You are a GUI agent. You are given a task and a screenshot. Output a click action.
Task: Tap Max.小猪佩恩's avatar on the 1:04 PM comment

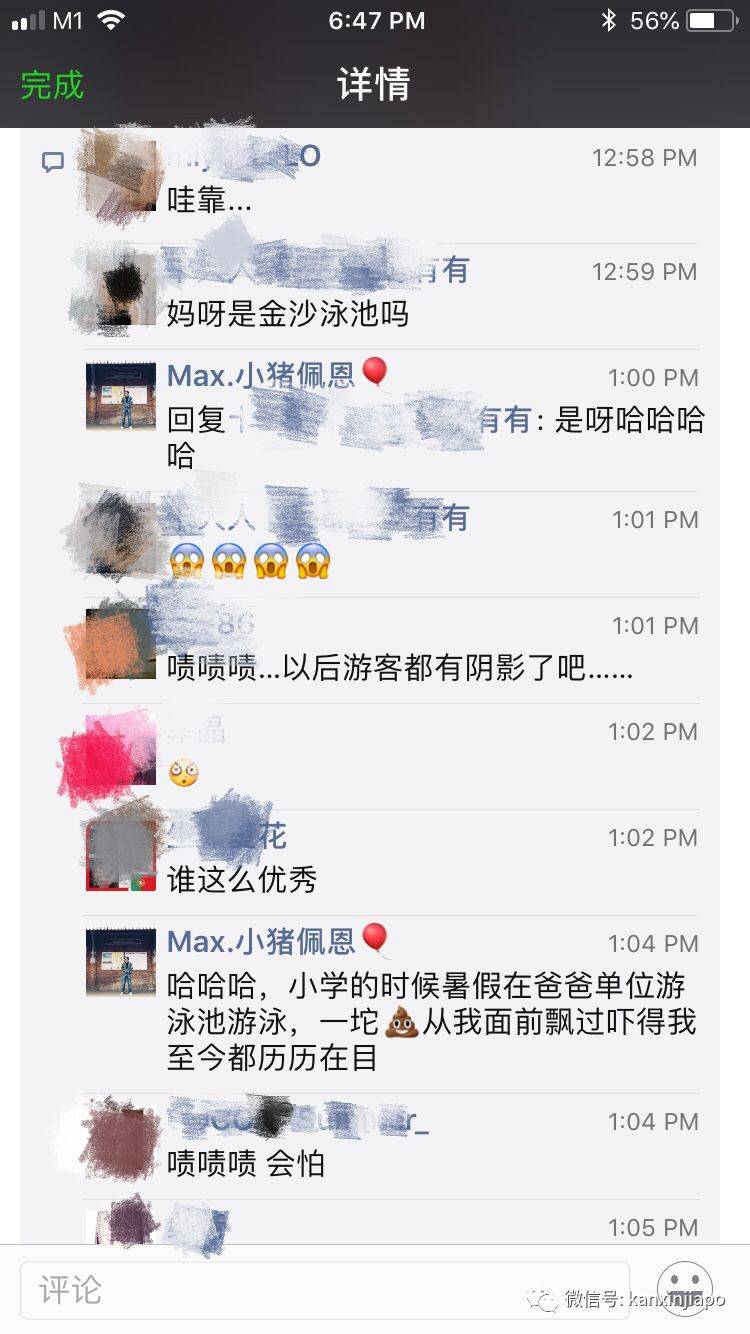[121, 961]
